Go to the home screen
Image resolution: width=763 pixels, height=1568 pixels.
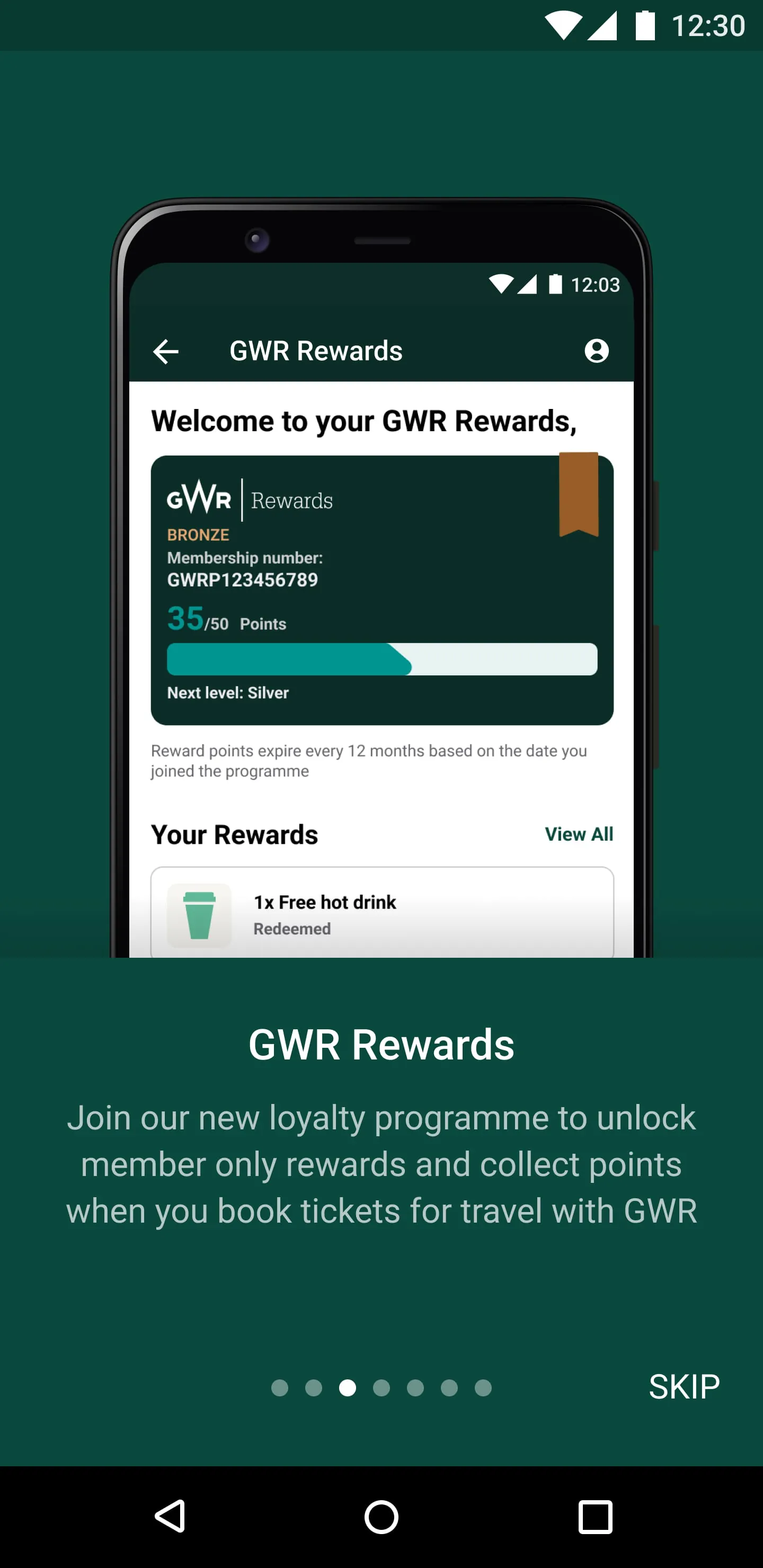click(x=381, y=1516)
